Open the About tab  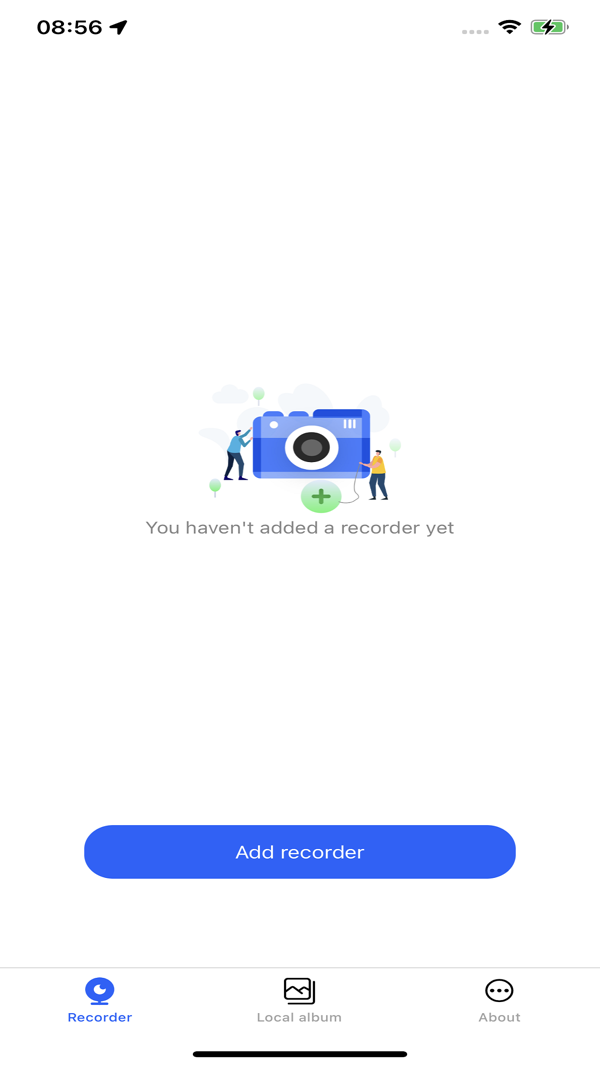click(x=499, y=1000)
